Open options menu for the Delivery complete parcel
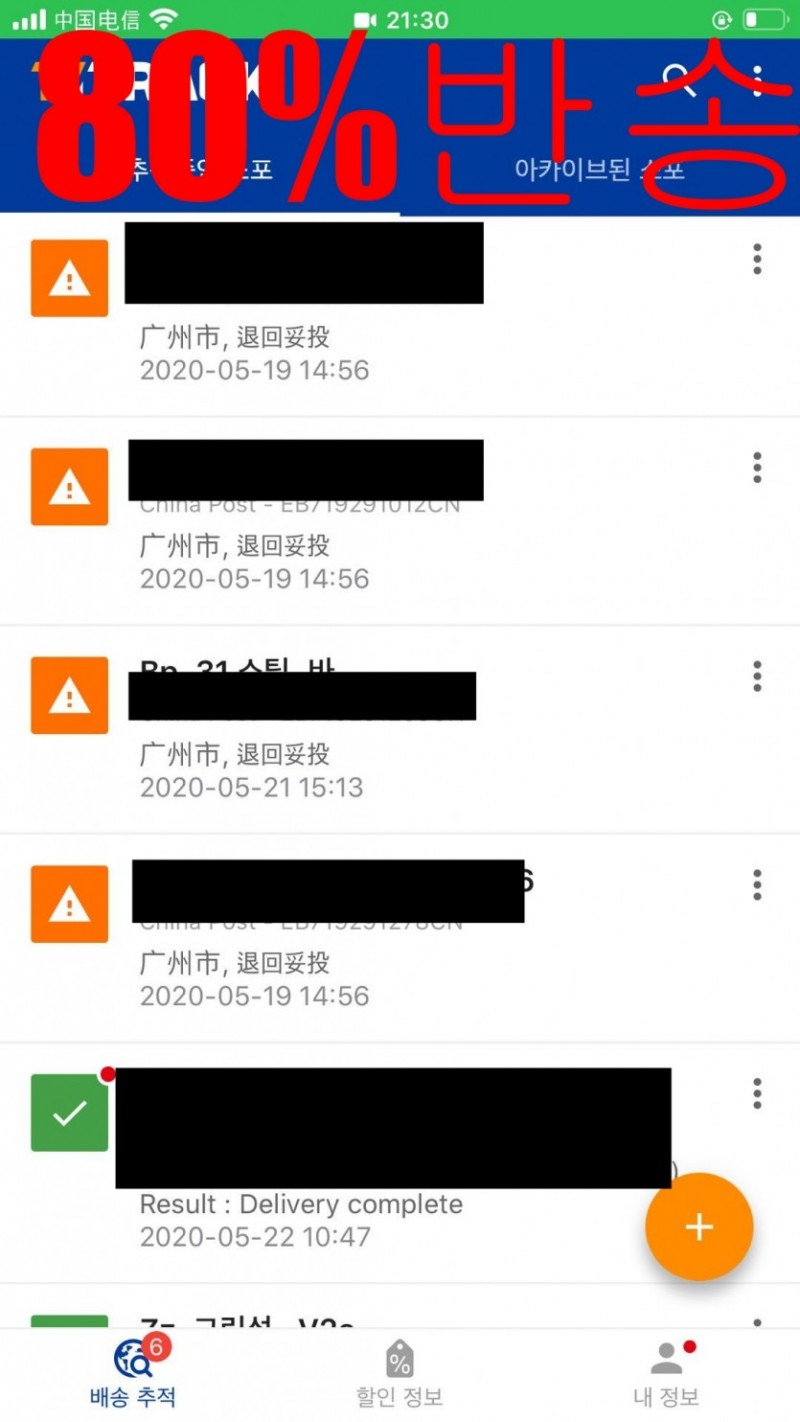This screenshot has width=800, height=1422. point(757,1093)
